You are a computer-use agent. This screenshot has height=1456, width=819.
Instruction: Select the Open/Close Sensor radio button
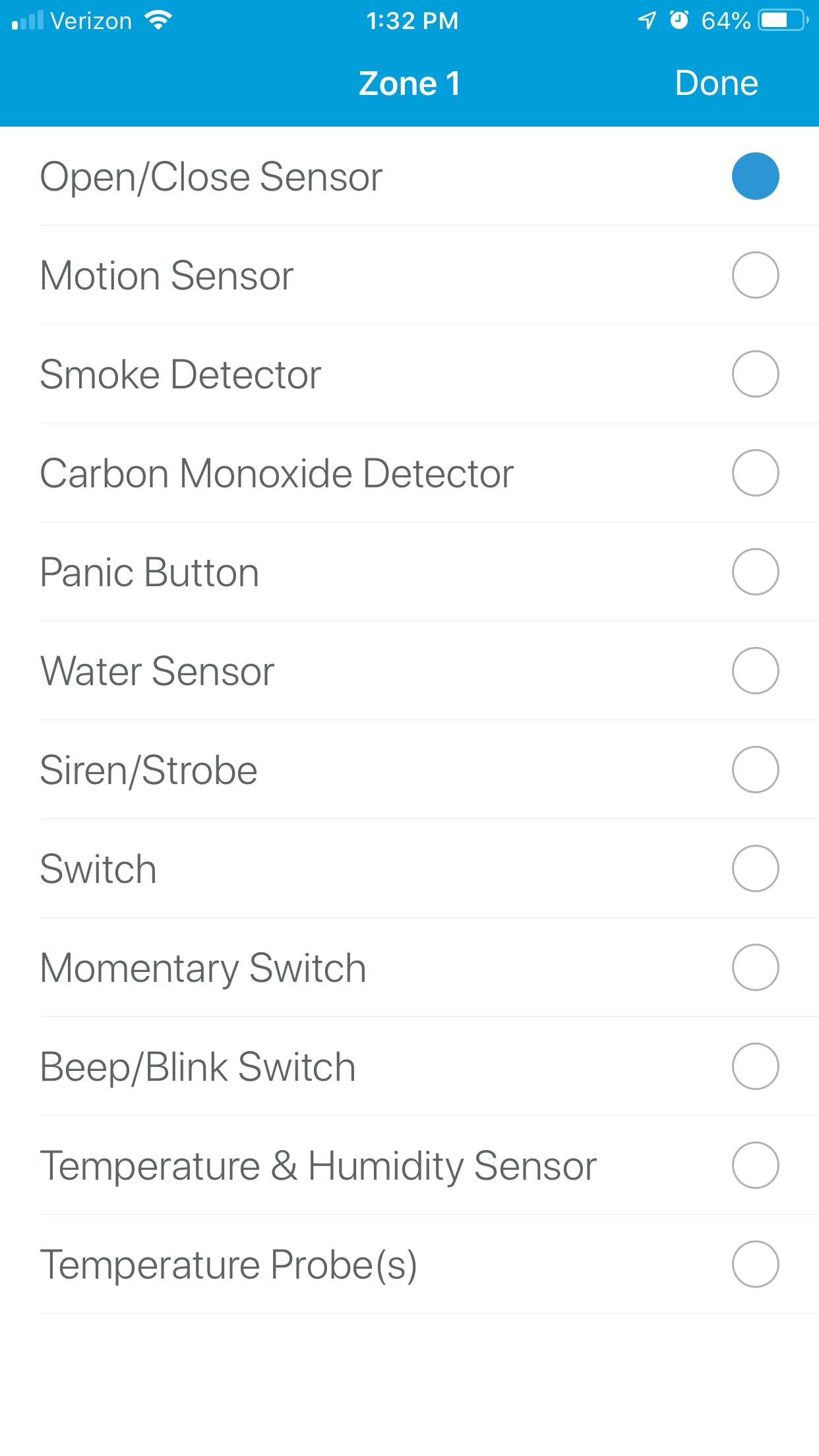(x=755, y=176)
